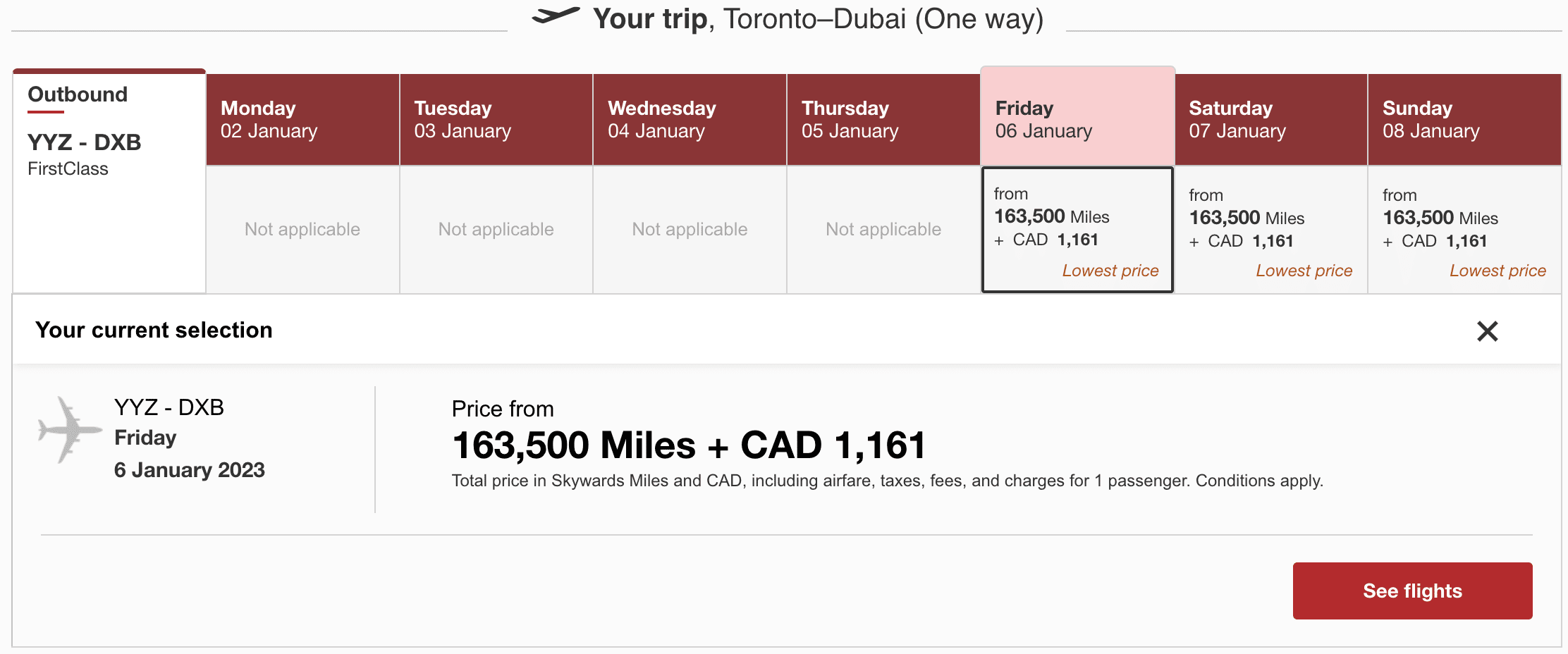
Task: Select Saturday 07 January fare
Action: point(1270,230)
